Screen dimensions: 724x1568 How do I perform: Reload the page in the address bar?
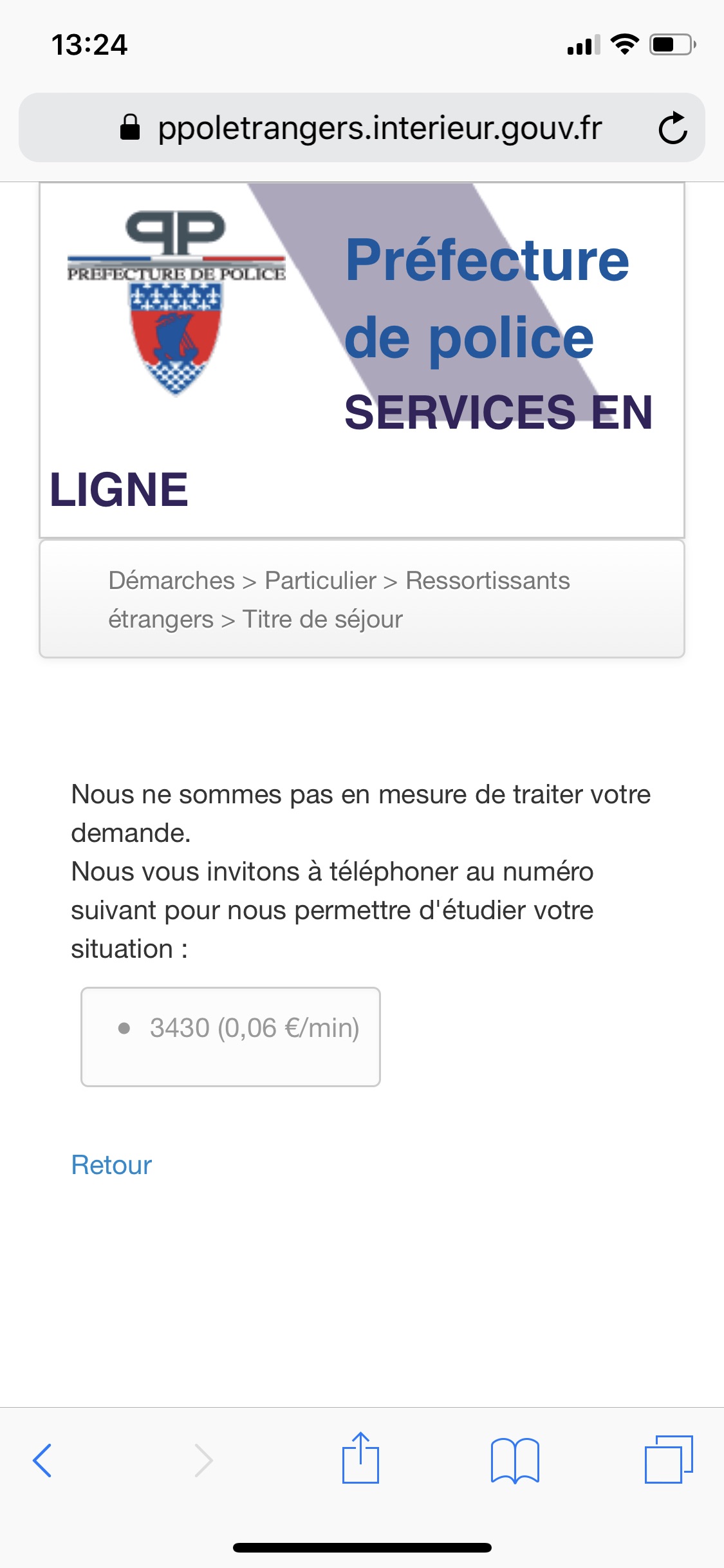coord(673,127)
